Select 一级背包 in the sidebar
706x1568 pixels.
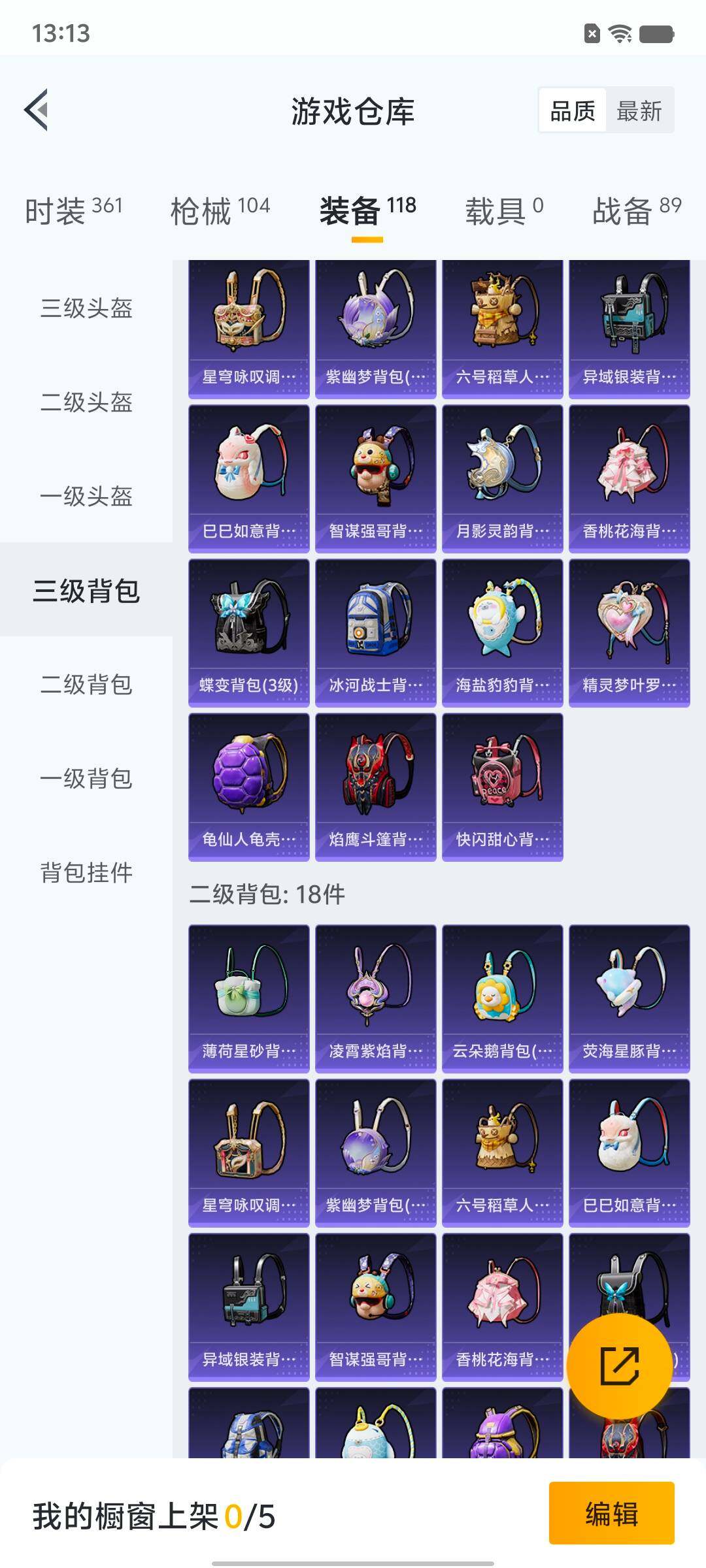86,778
